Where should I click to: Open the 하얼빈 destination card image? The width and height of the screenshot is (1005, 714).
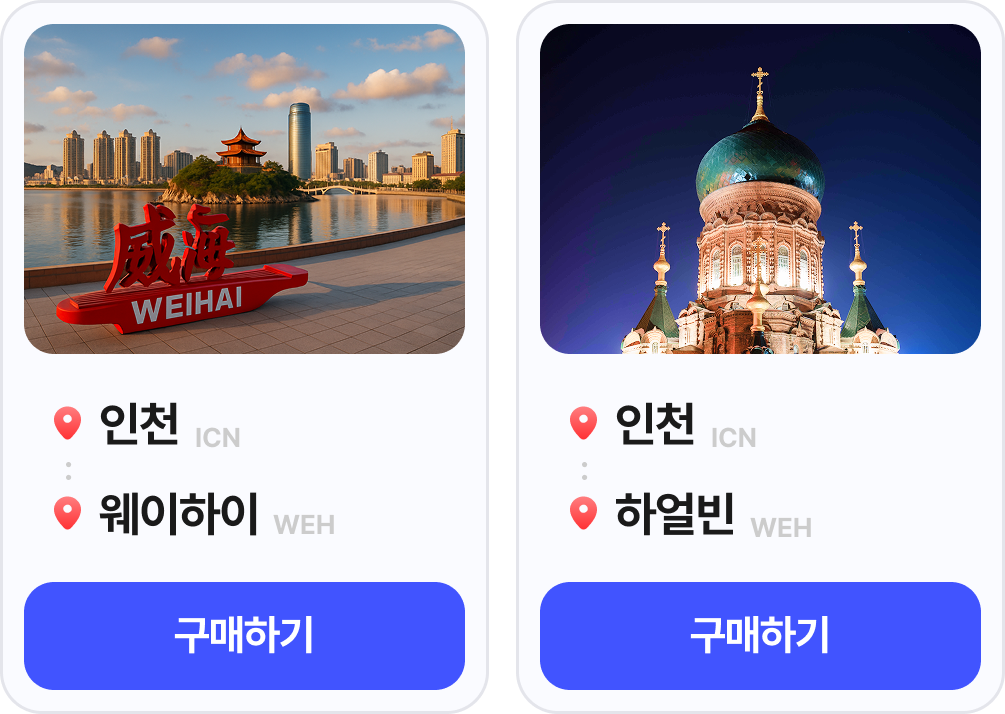(760, 189)
